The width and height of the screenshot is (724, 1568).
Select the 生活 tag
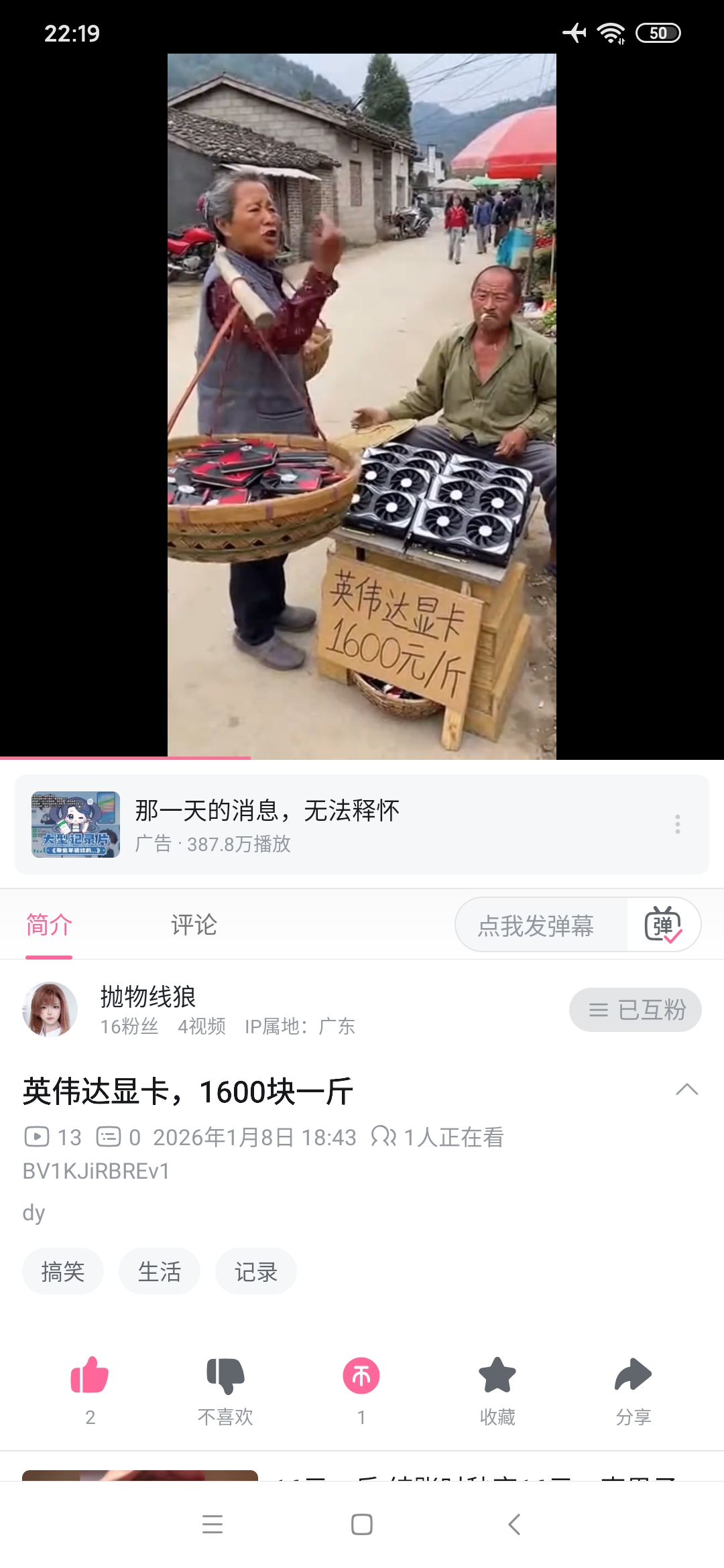[x=159, y=1271]
